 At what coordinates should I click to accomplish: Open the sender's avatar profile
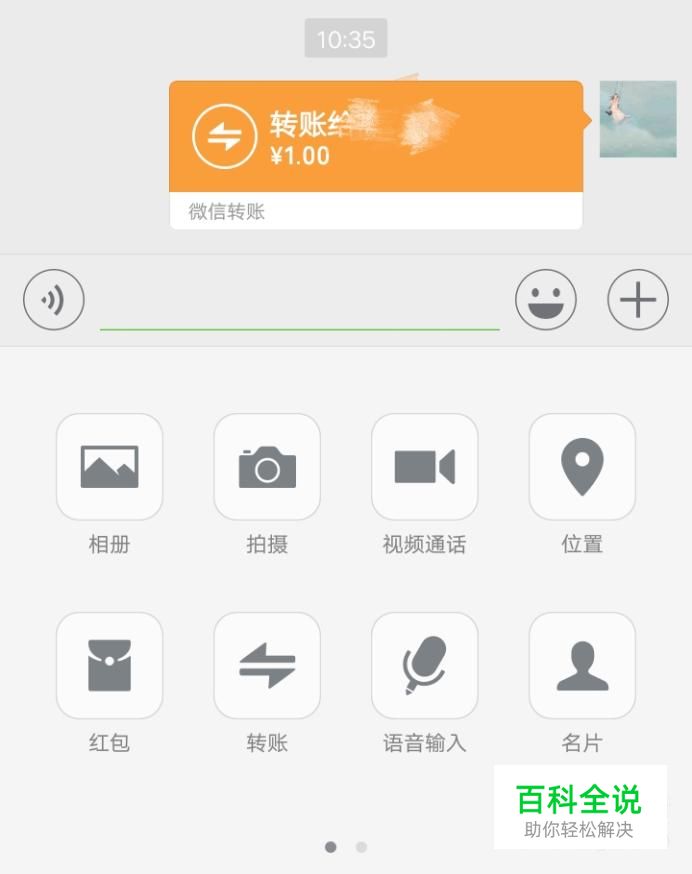(x=638, y=119)
